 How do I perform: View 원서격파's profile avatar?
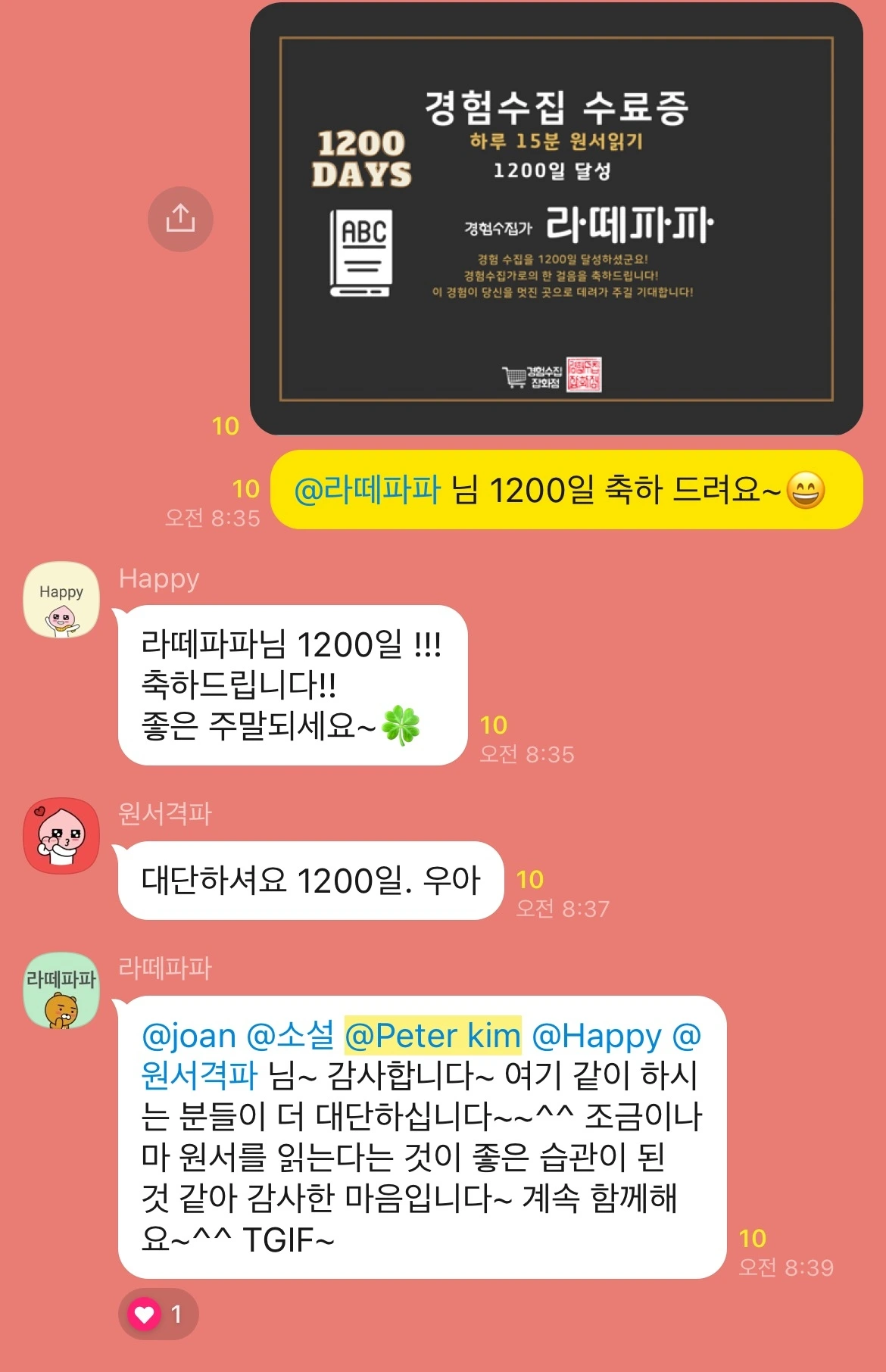tap(61, 836)
